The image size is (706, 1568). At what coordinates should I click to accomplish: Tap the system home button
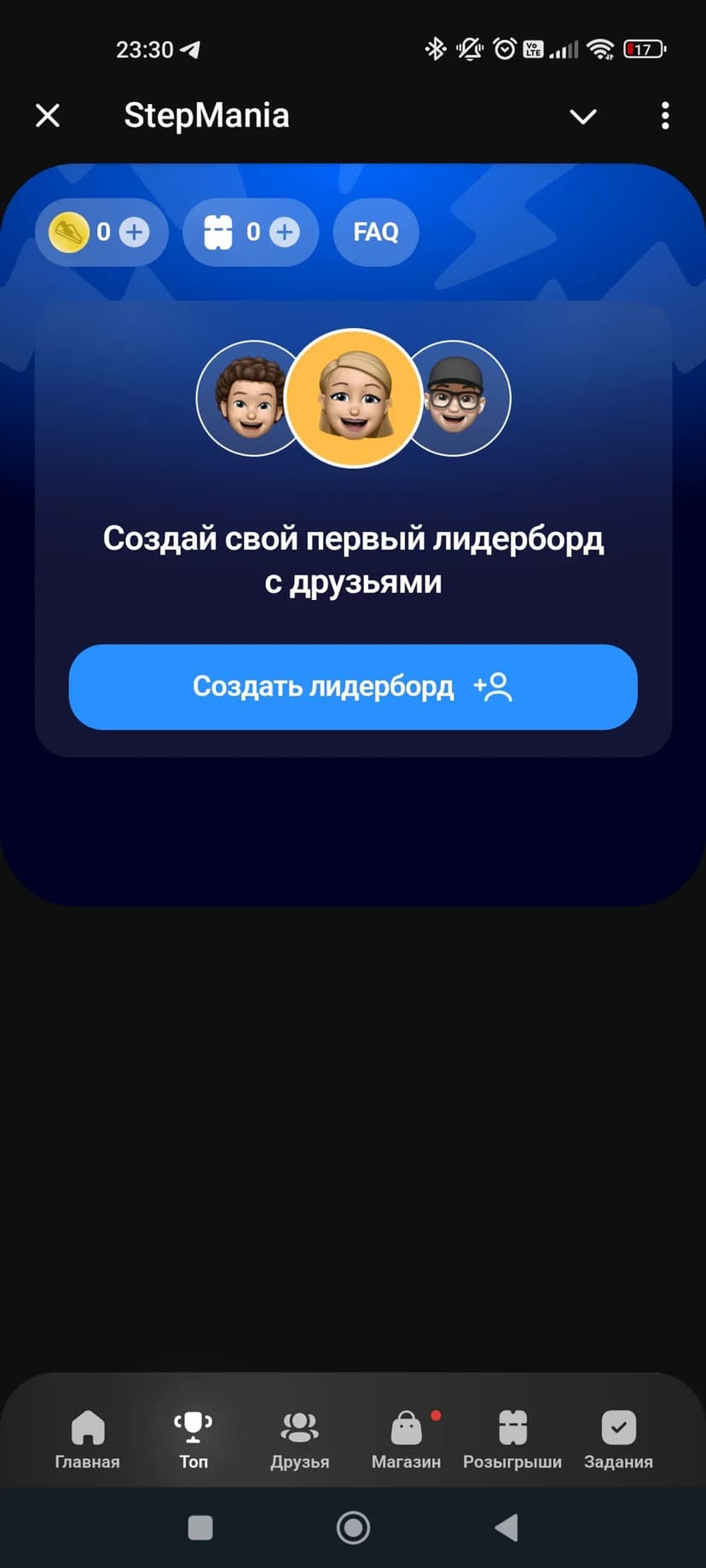click(353, 1528)
